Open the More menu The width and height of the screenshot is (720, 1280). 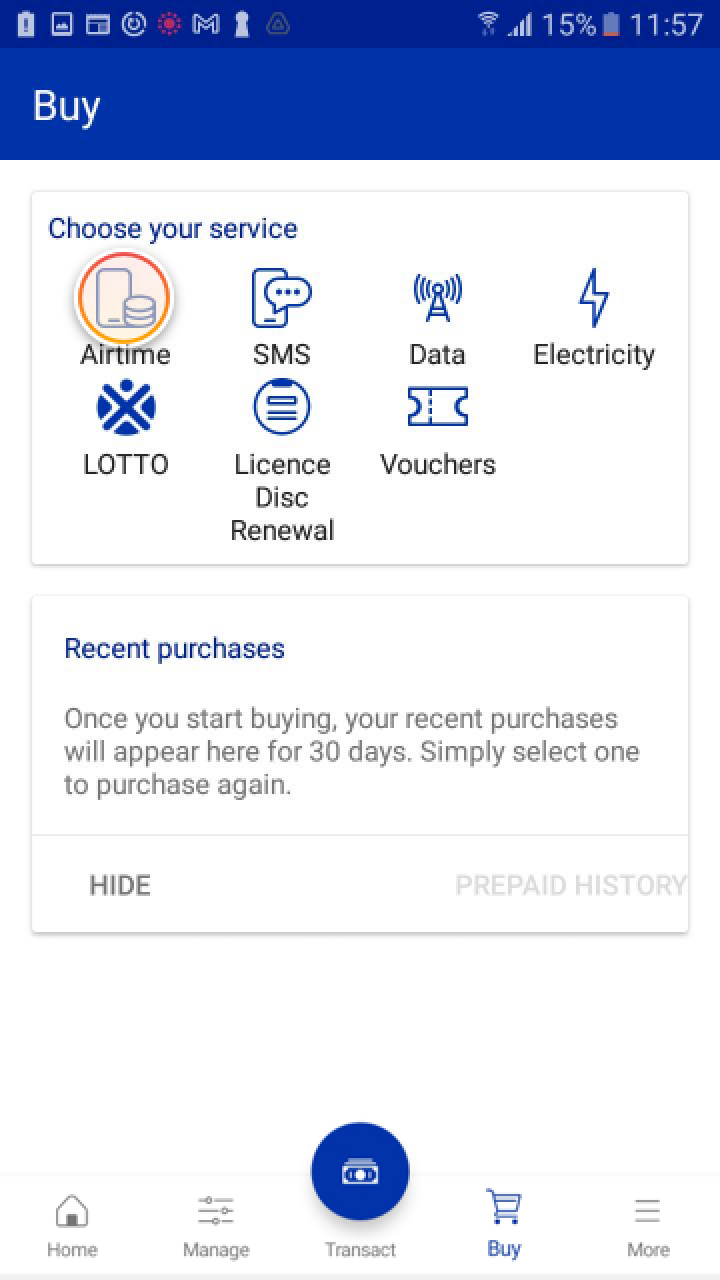pos(648,1222)
